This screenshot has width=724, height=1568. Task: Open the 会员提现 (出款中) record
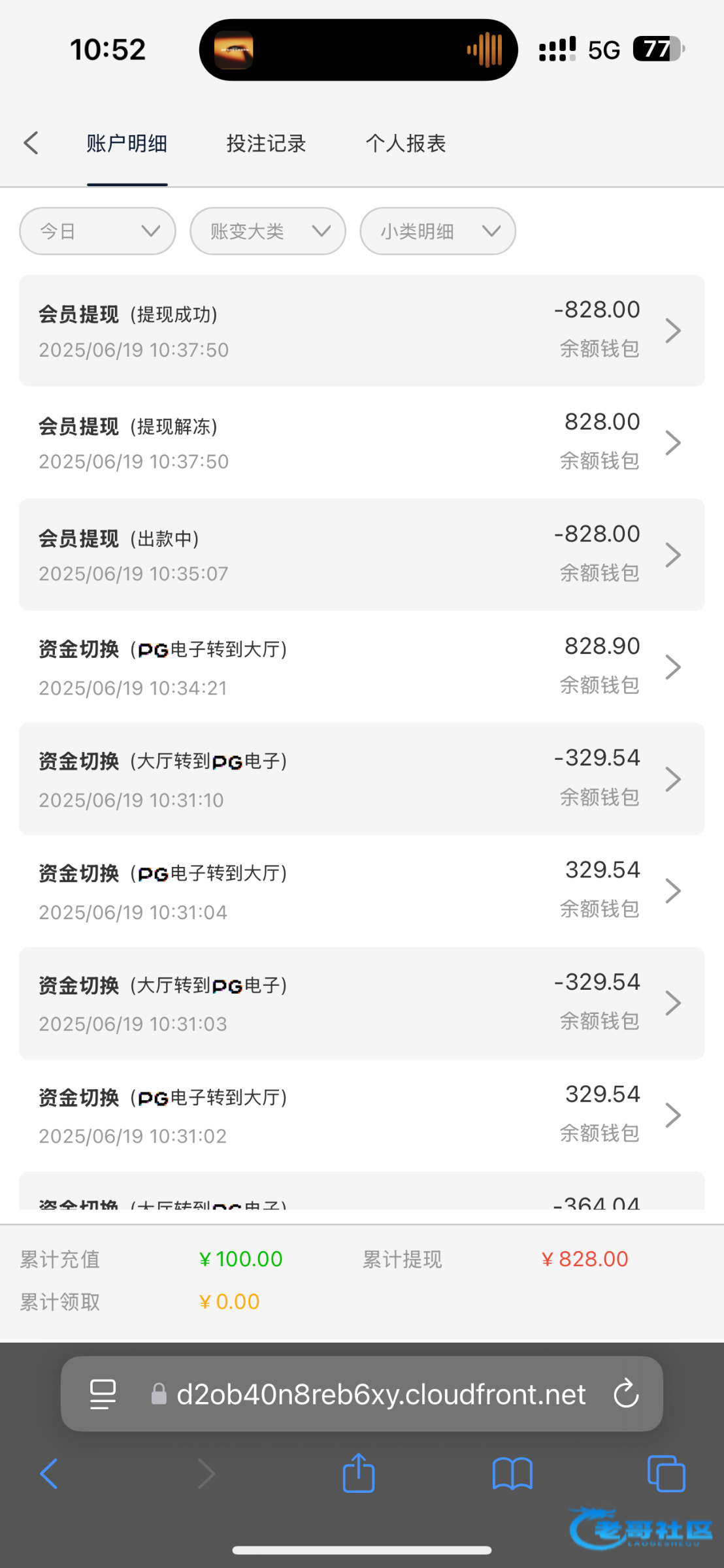(x=362, y=555)
